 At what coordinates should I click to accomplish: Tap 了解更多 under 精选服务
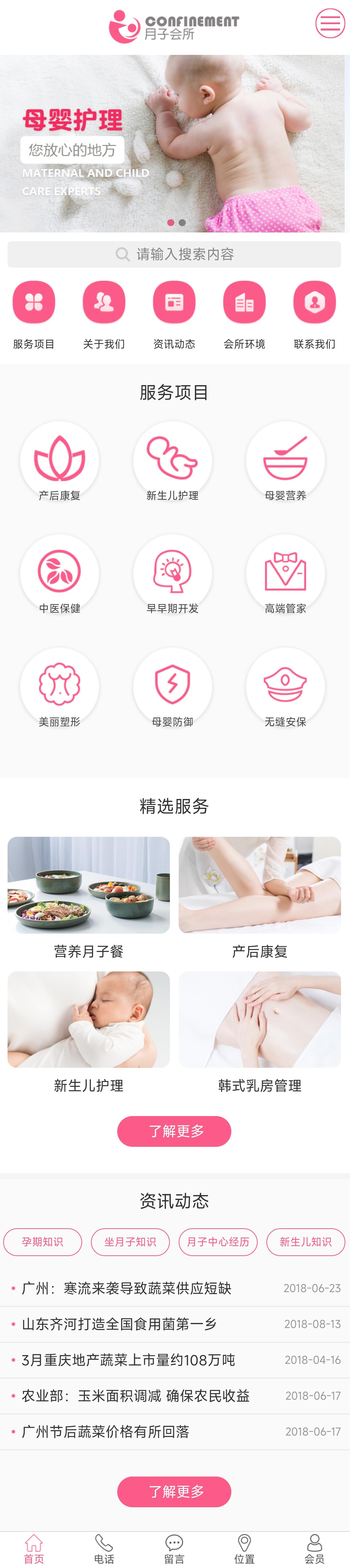[x=175, y=1131]
